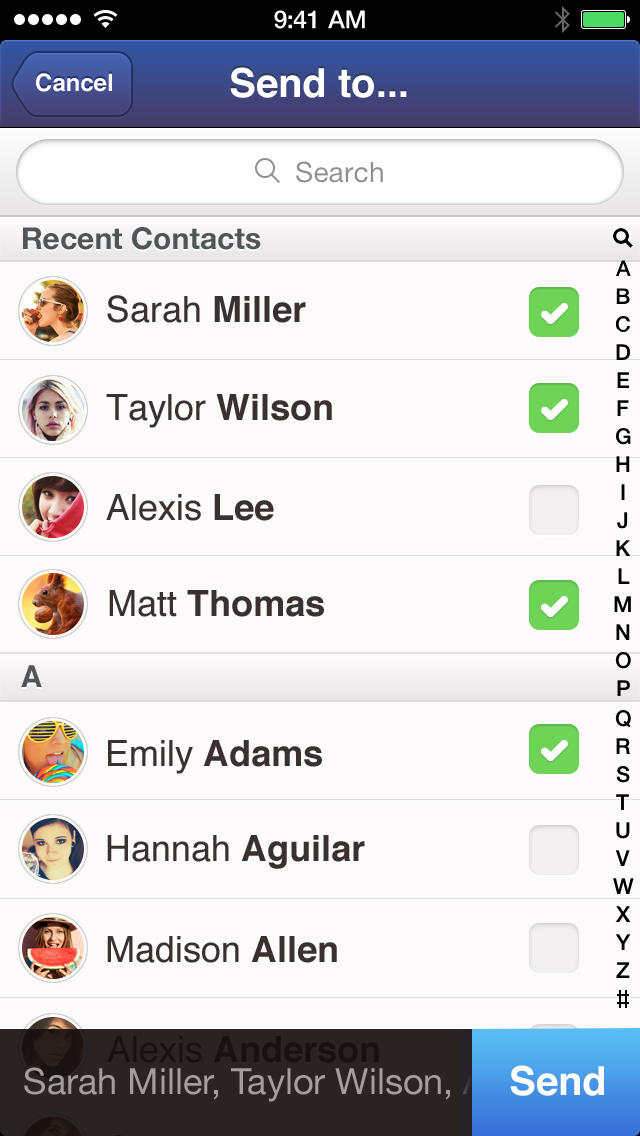Uncheck Sarah Miller's checkbox
The height and width of the screenshot is (1136, 640).
554,312
